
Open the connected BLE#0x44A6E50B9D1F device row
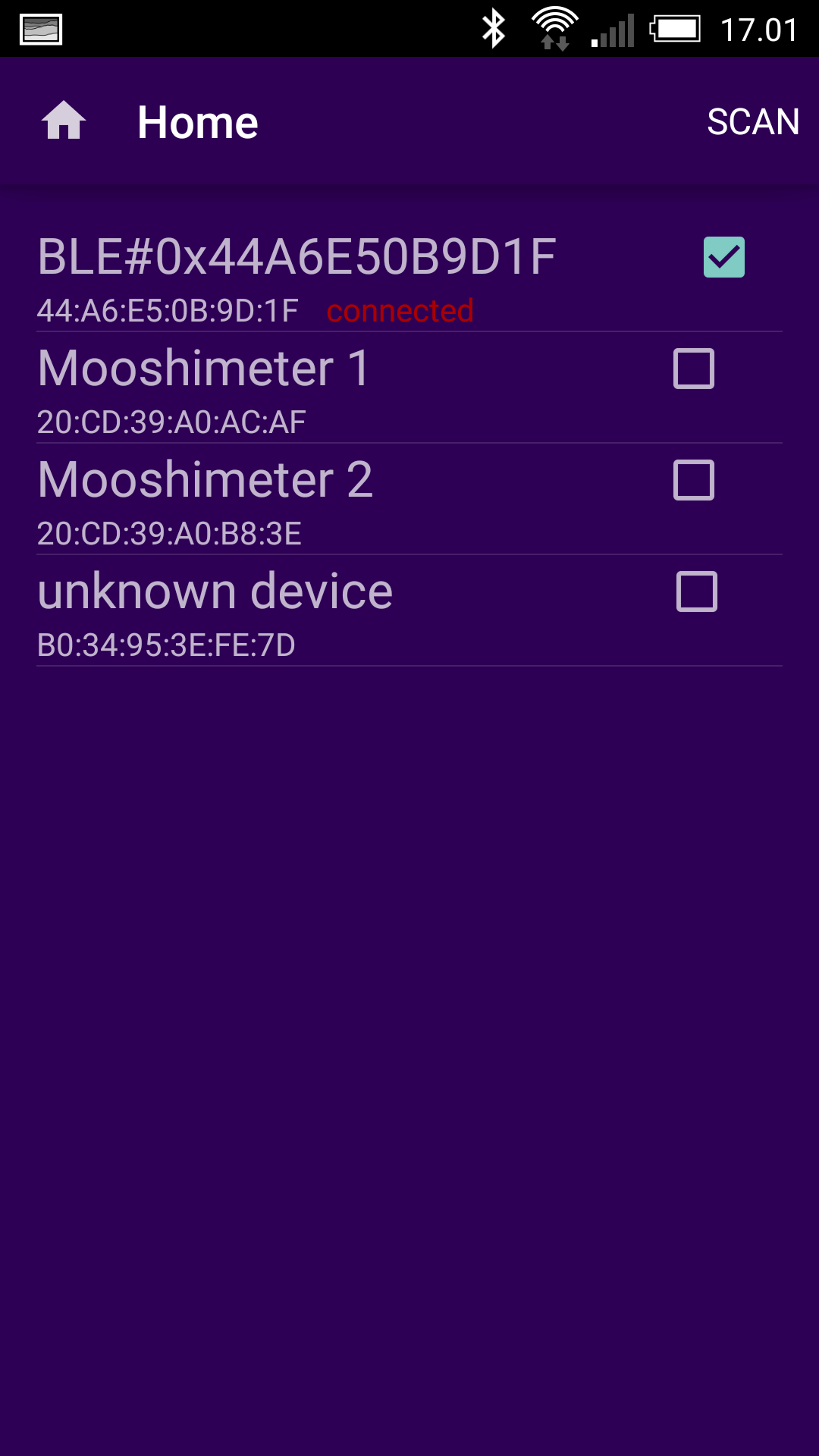(409, 277)
